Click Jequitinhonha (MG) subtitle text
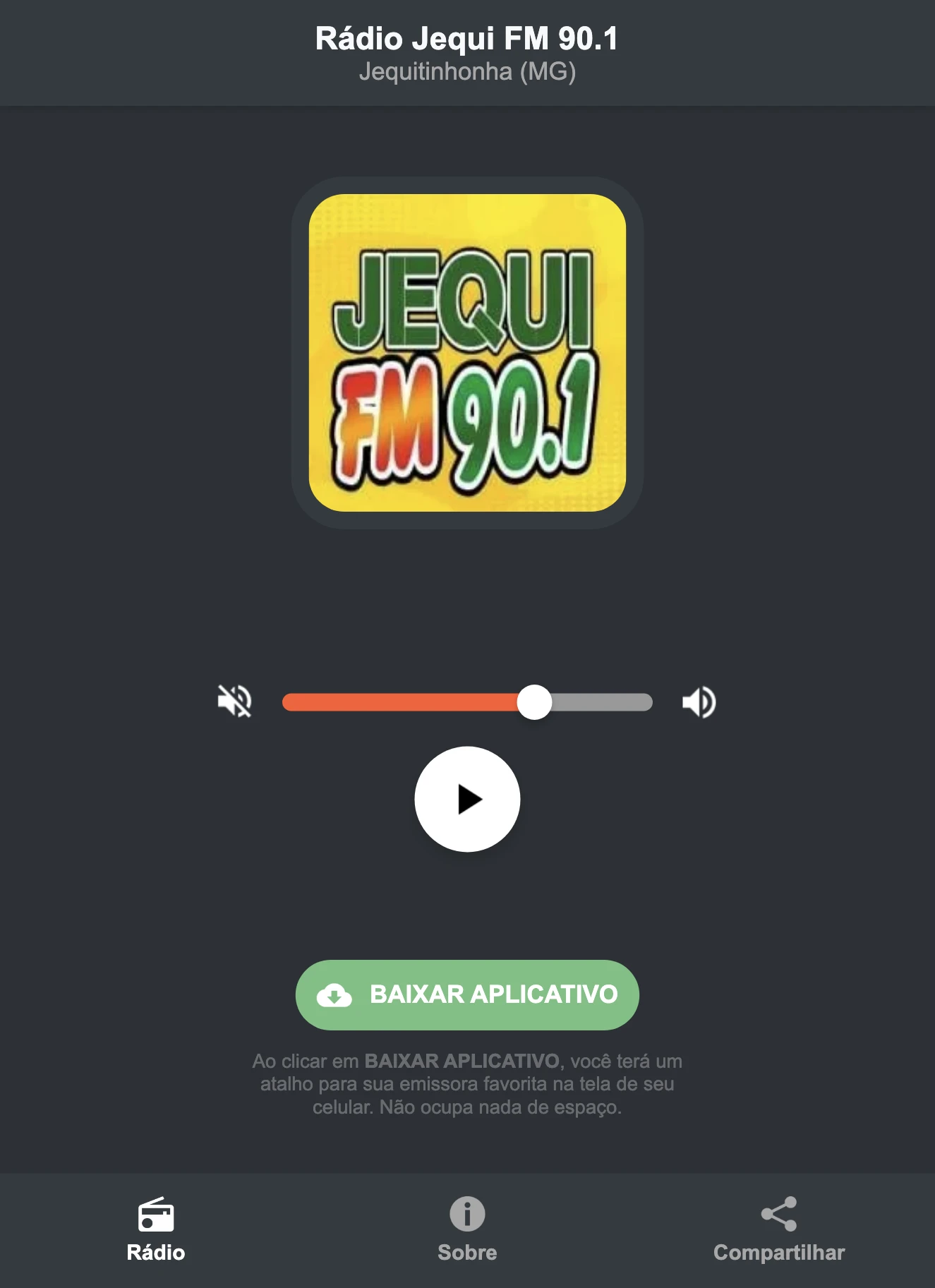The width and height of the screenshot is (935, 1288). point(466,71)
